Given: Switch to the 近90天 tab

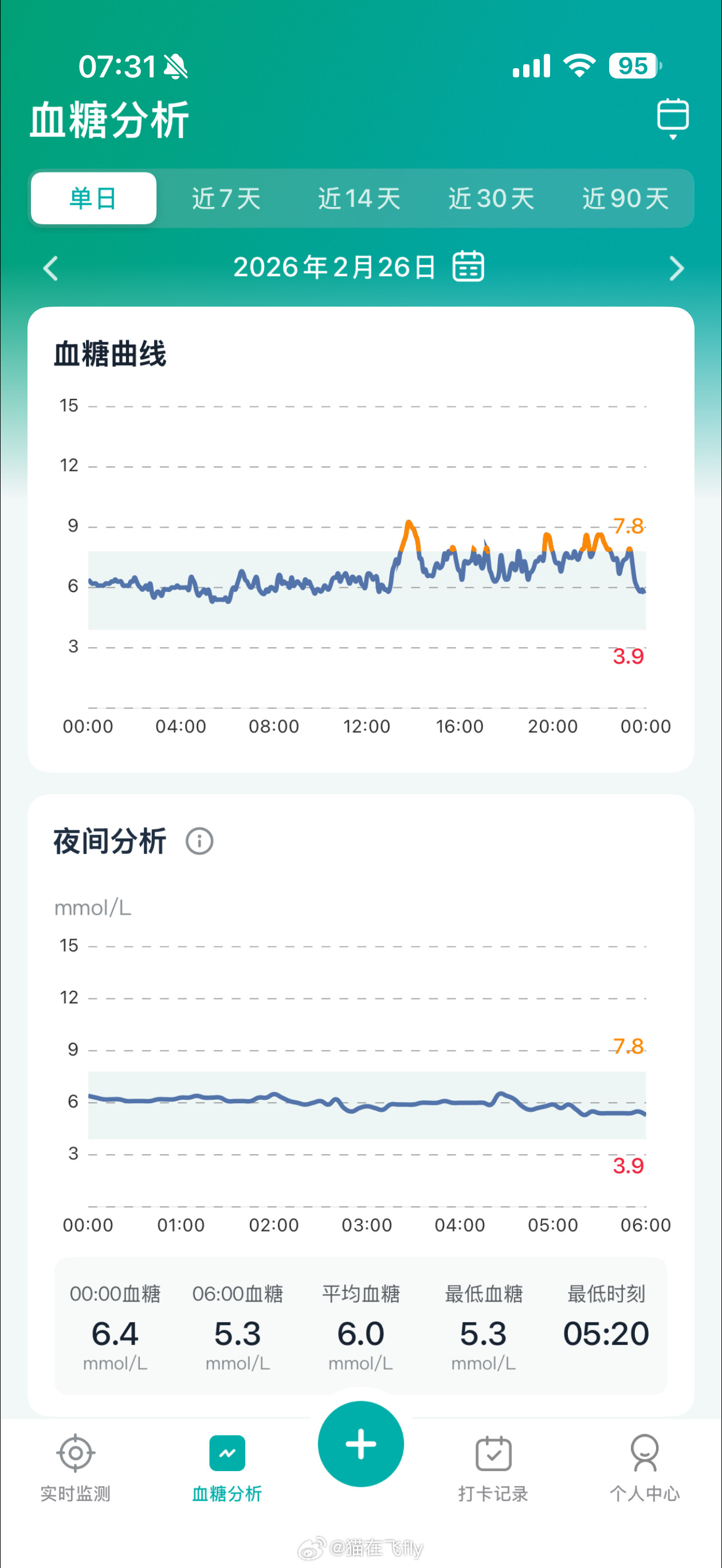Looking at the screenshot, I should coord(626,198).
